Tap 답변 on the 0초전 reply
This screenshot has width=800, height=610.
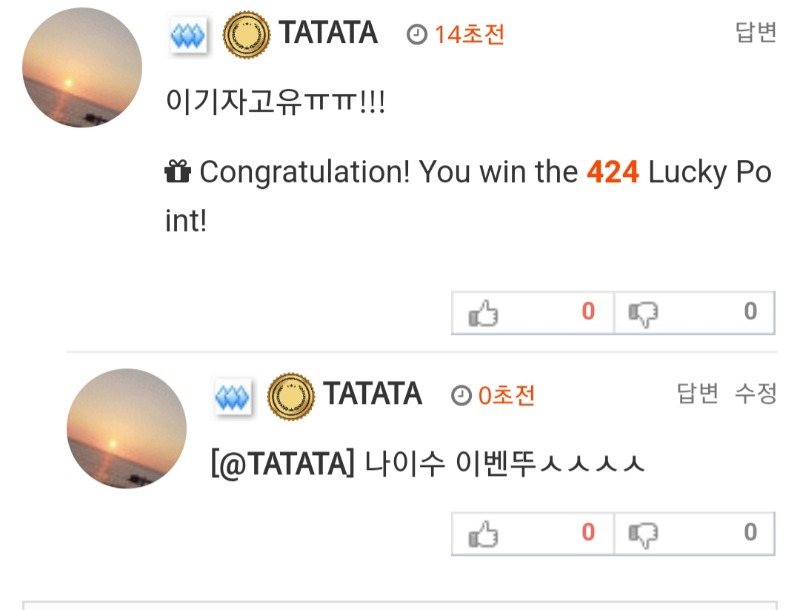pos(697,393)
